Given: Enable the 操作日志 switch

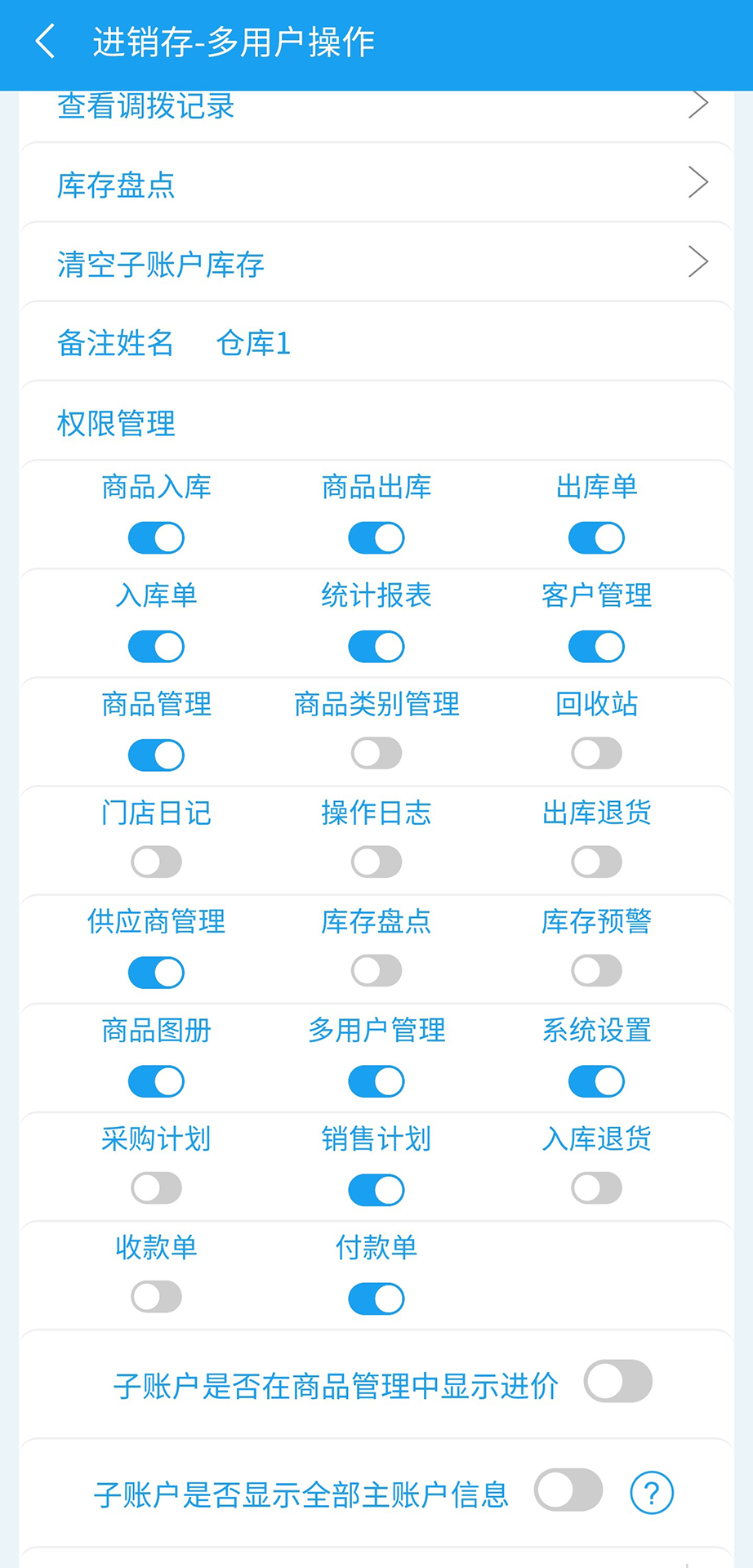Looking at the screenshot, I should [x=376, y=862].
